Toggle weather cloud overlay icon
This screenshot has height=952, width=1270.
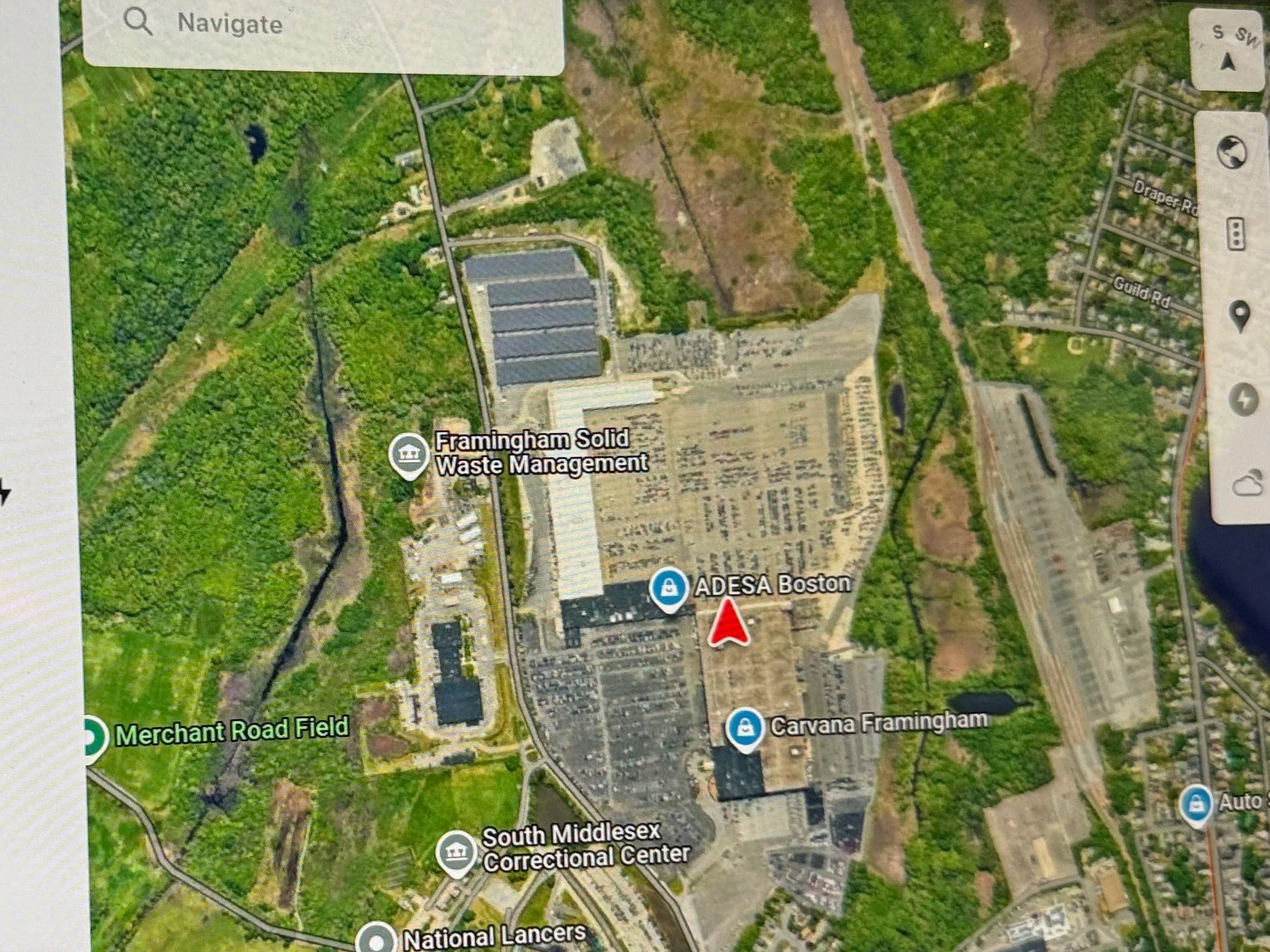[1247, 484]
